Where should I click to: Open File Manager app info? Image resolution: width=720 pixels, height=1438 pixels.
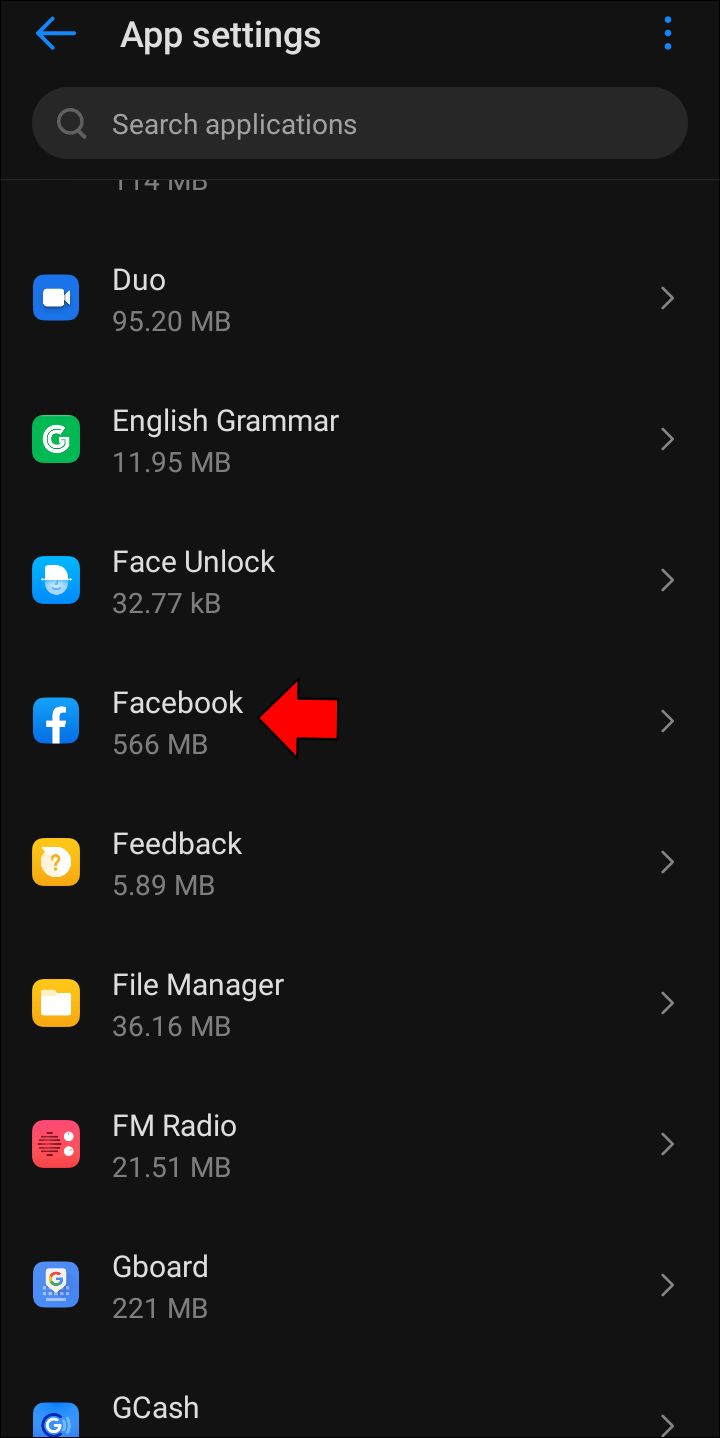[360, 1004]
